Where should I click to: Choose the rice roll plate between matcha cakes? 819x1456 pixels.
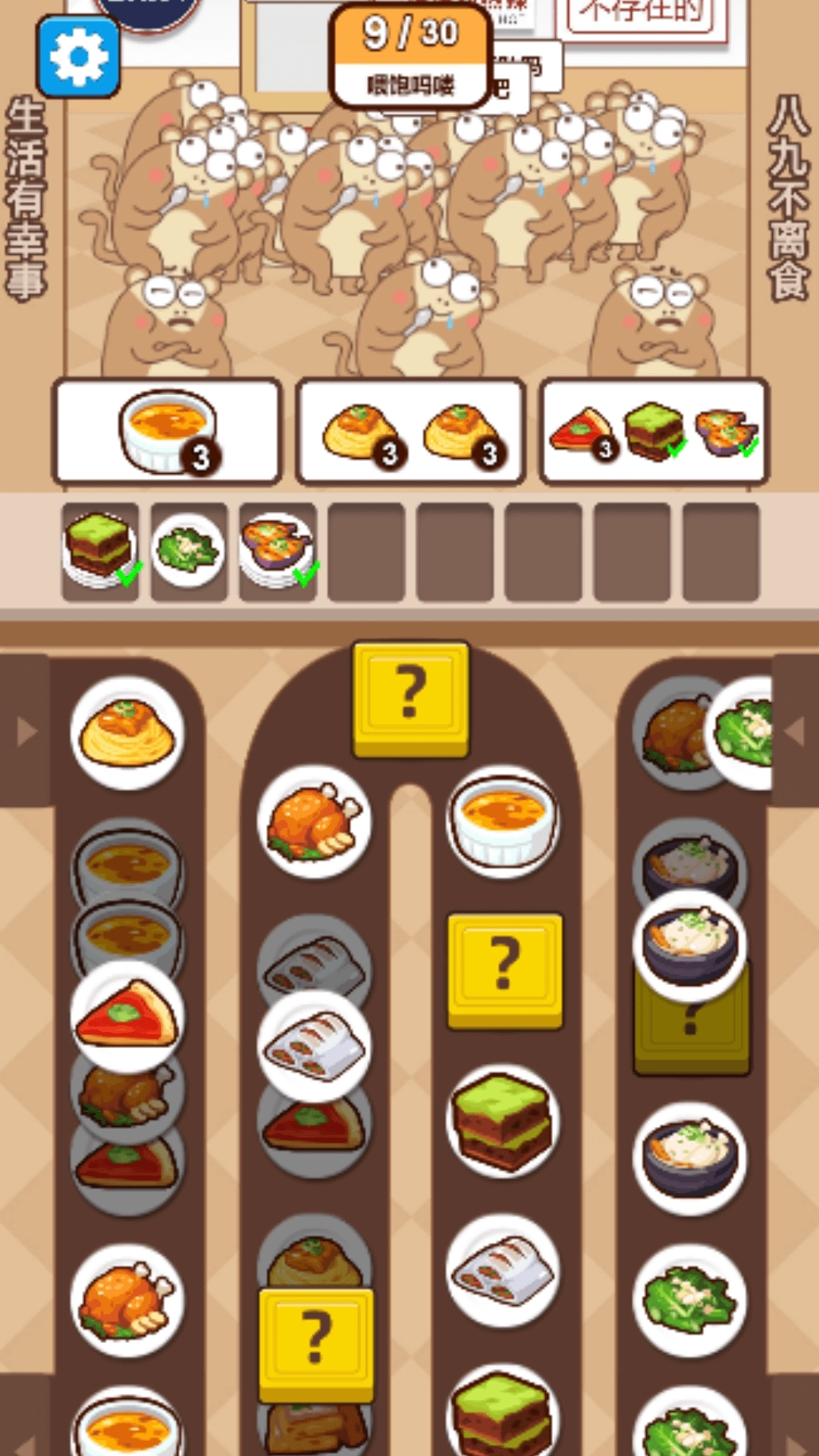pos(503,1271)
